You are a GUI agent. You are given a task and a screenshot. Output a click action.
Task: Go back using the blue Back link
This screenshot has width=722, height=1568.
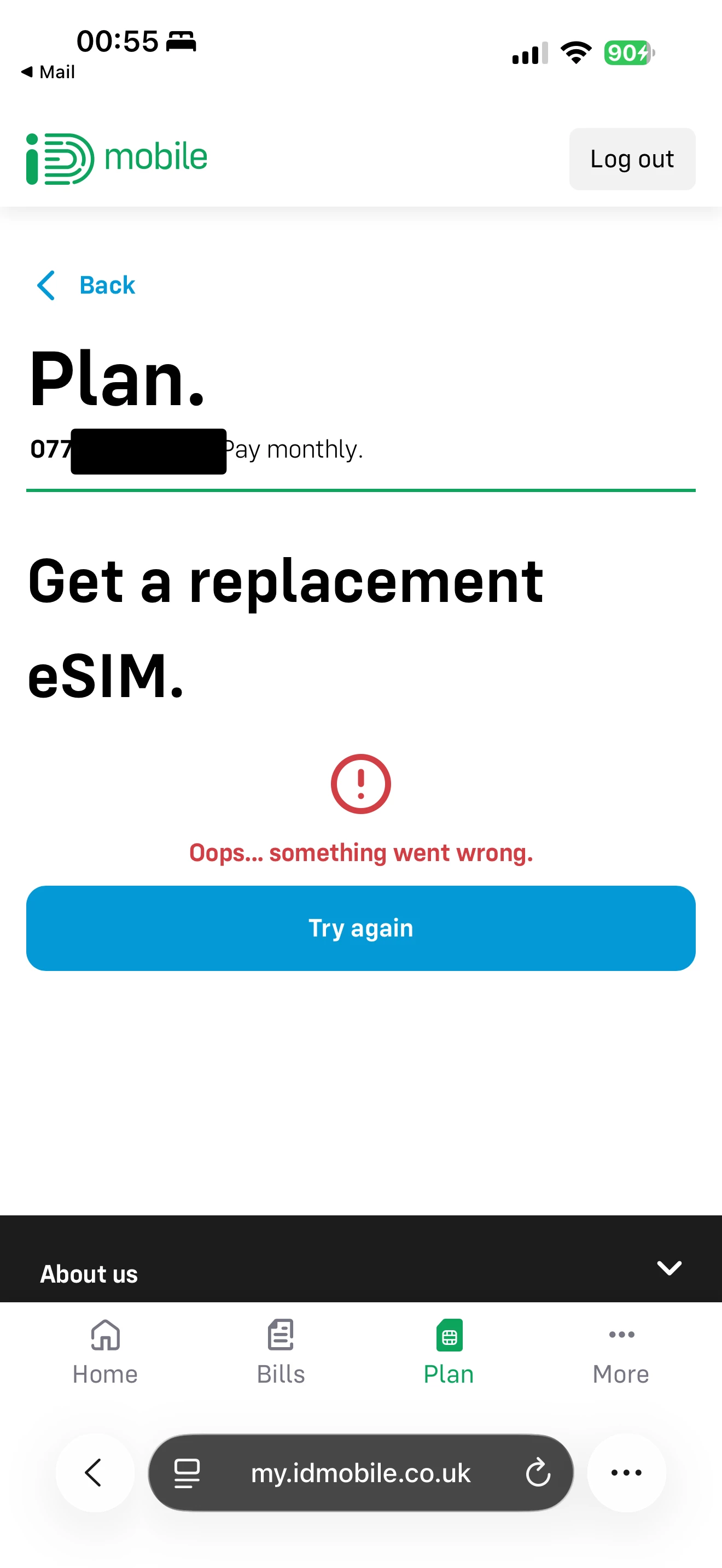click(x=86, y=285)
